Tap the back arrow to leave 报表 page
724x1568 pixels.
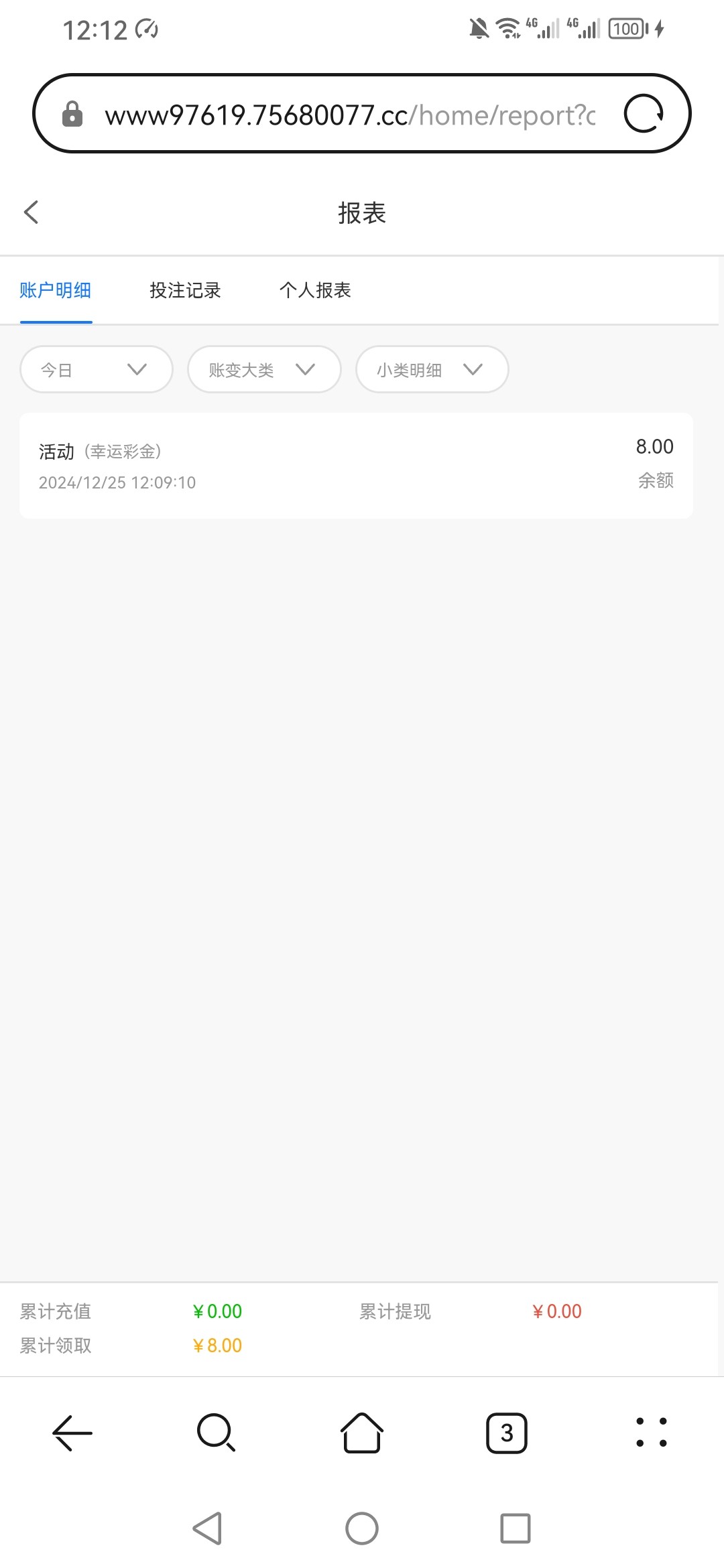[30, 211]
